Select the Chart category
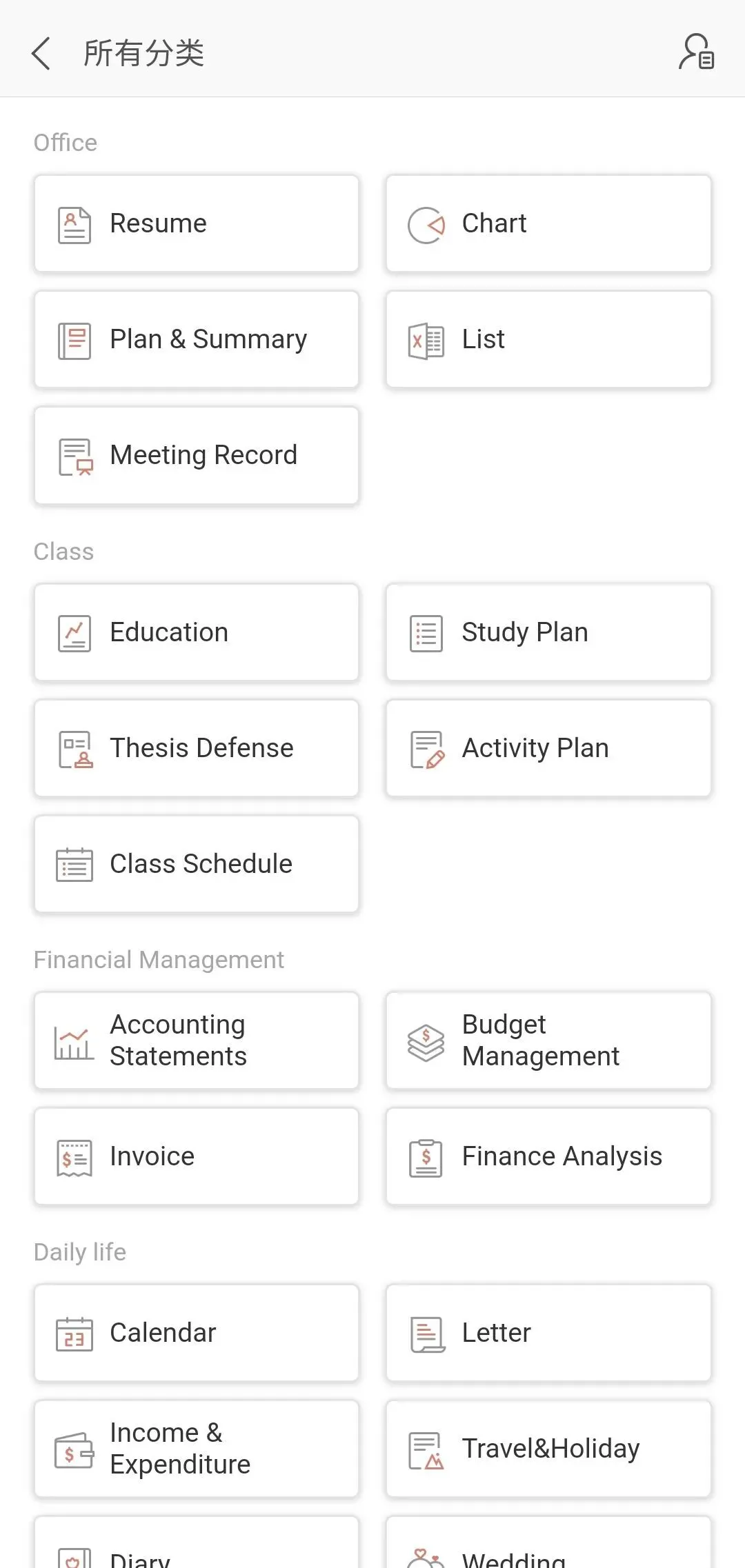745x1568 pixels. pyautogui.click(x=548, y=223)
